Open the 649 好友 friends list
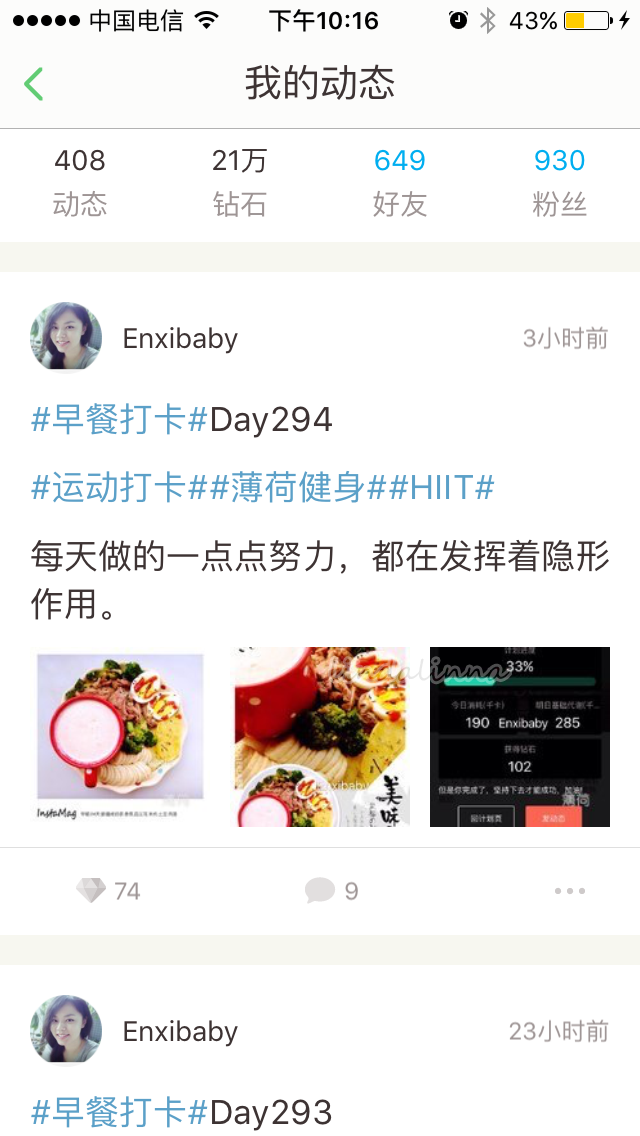This screenshot has height=1136, width=640. pos(399,182)
